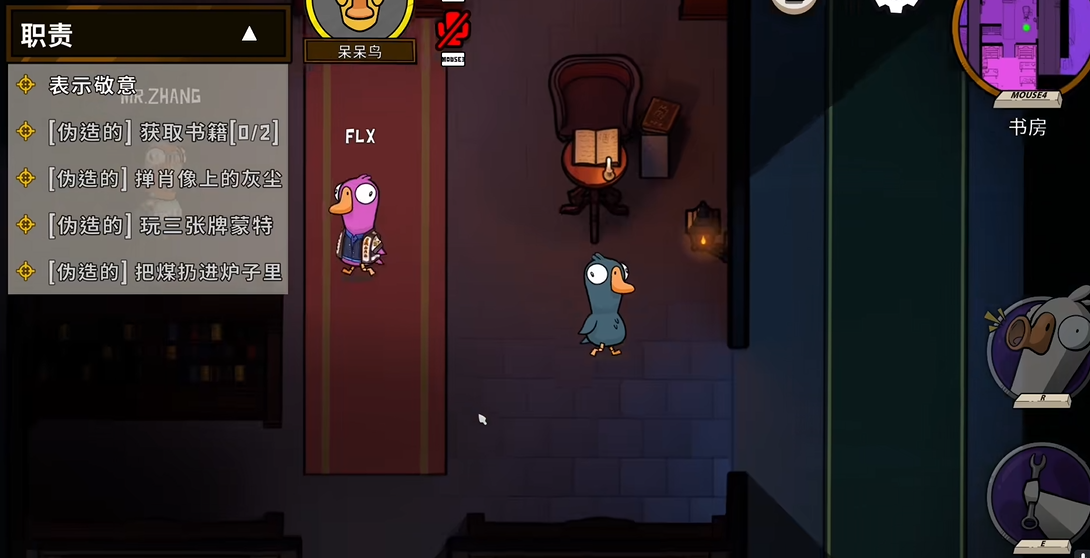1090x558 pixels.
Task: Select the 把煤扔进炉子里 task
Action: pos(165,272)
